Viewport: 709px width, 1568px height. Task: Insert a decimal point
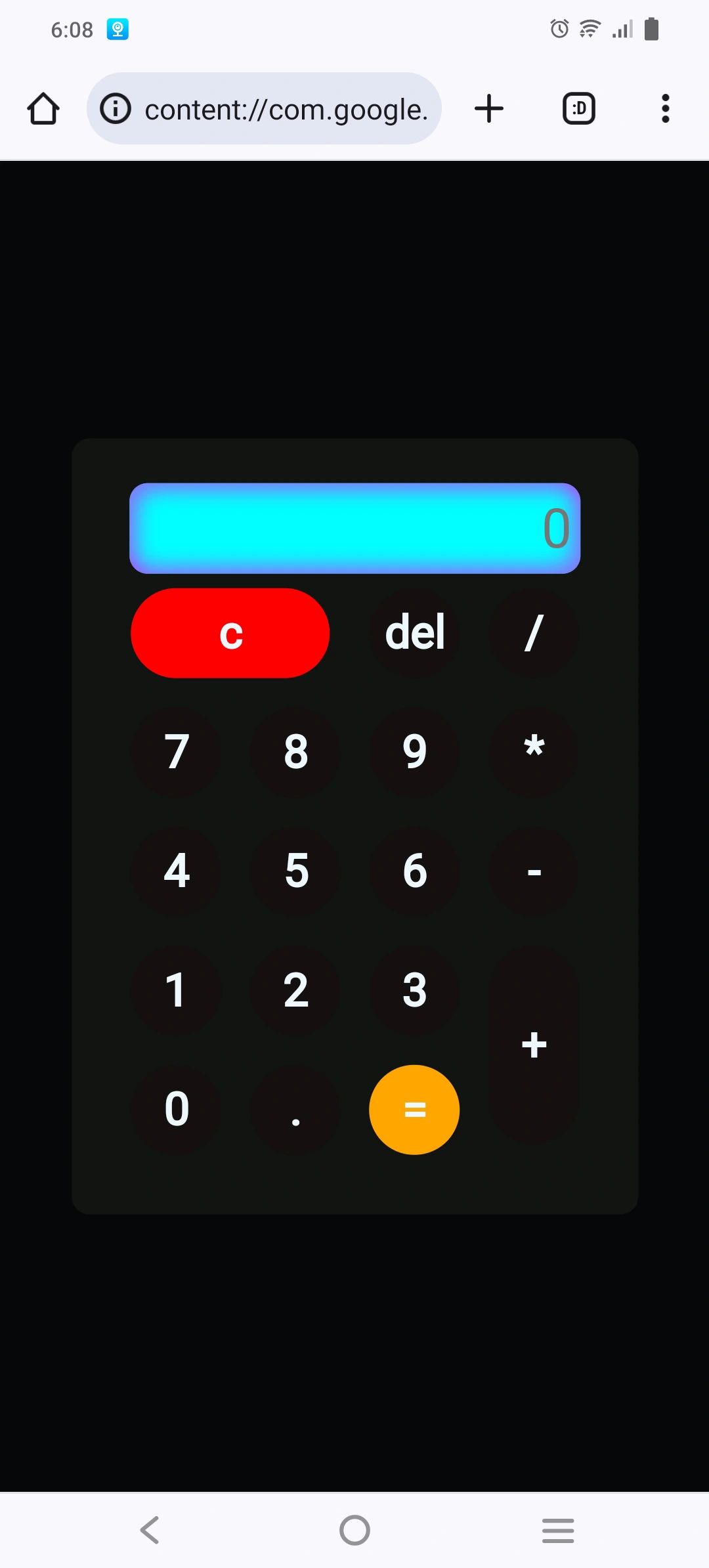295,1110
